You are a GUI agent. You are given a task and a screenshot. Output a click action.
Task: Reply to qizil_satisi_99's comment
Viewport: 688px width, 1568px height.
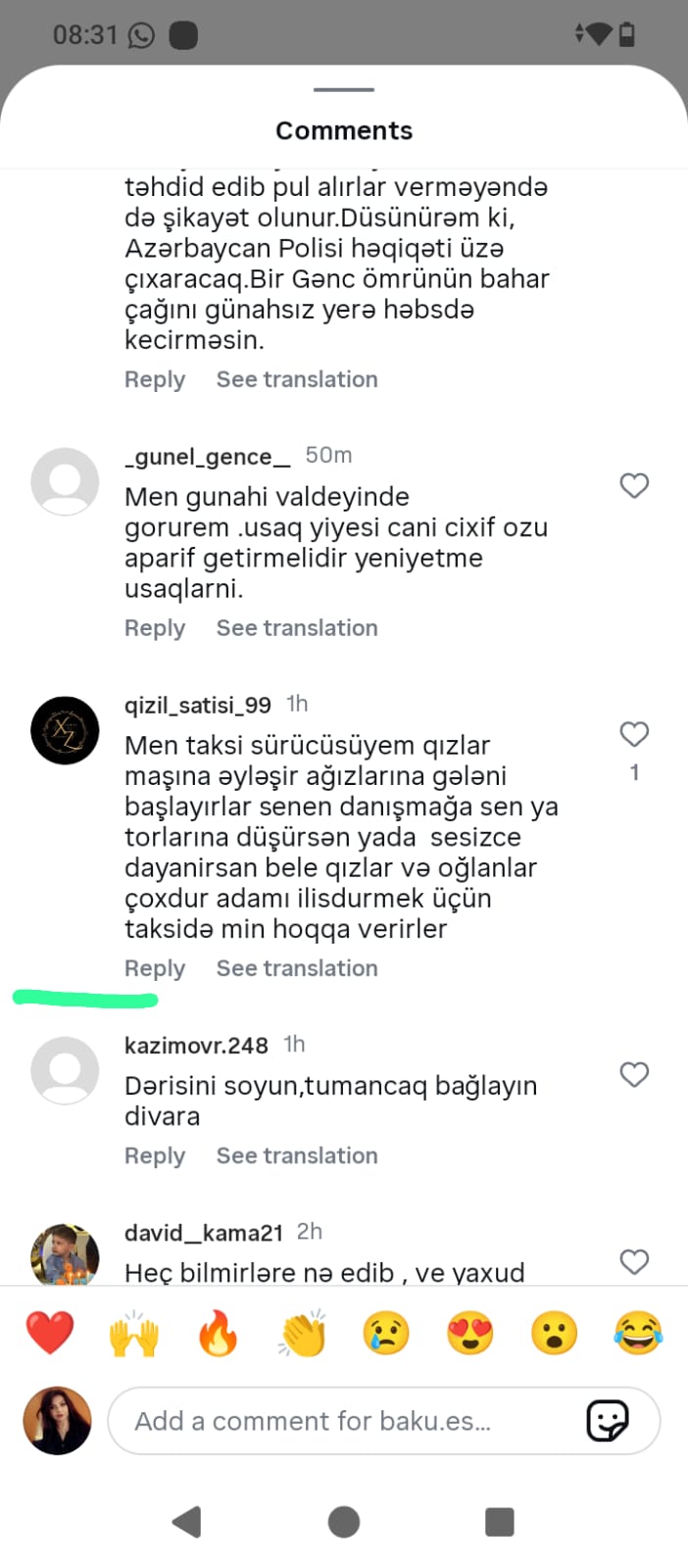coord(155,968)
